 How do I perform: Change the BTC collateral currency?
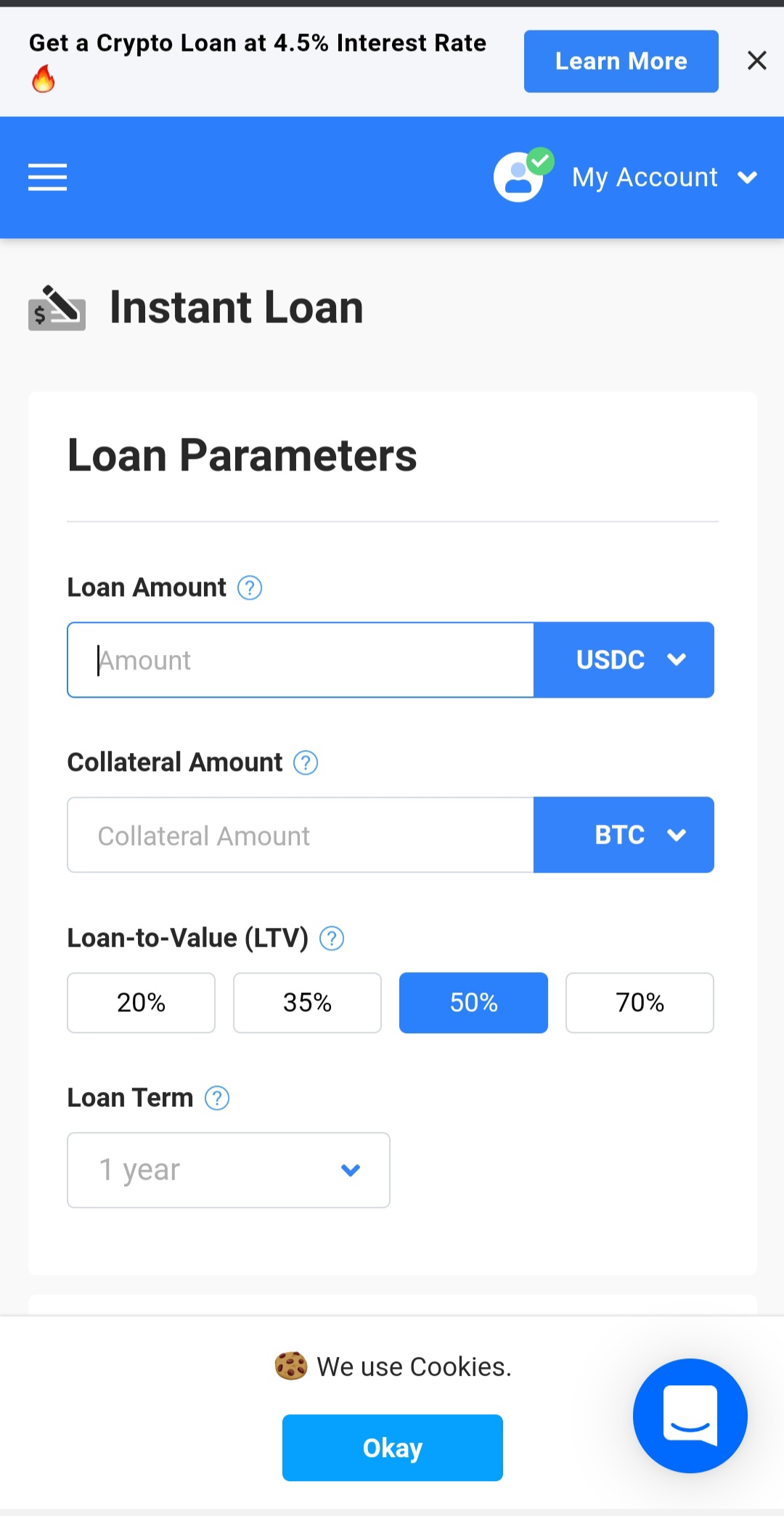(624, 835)
